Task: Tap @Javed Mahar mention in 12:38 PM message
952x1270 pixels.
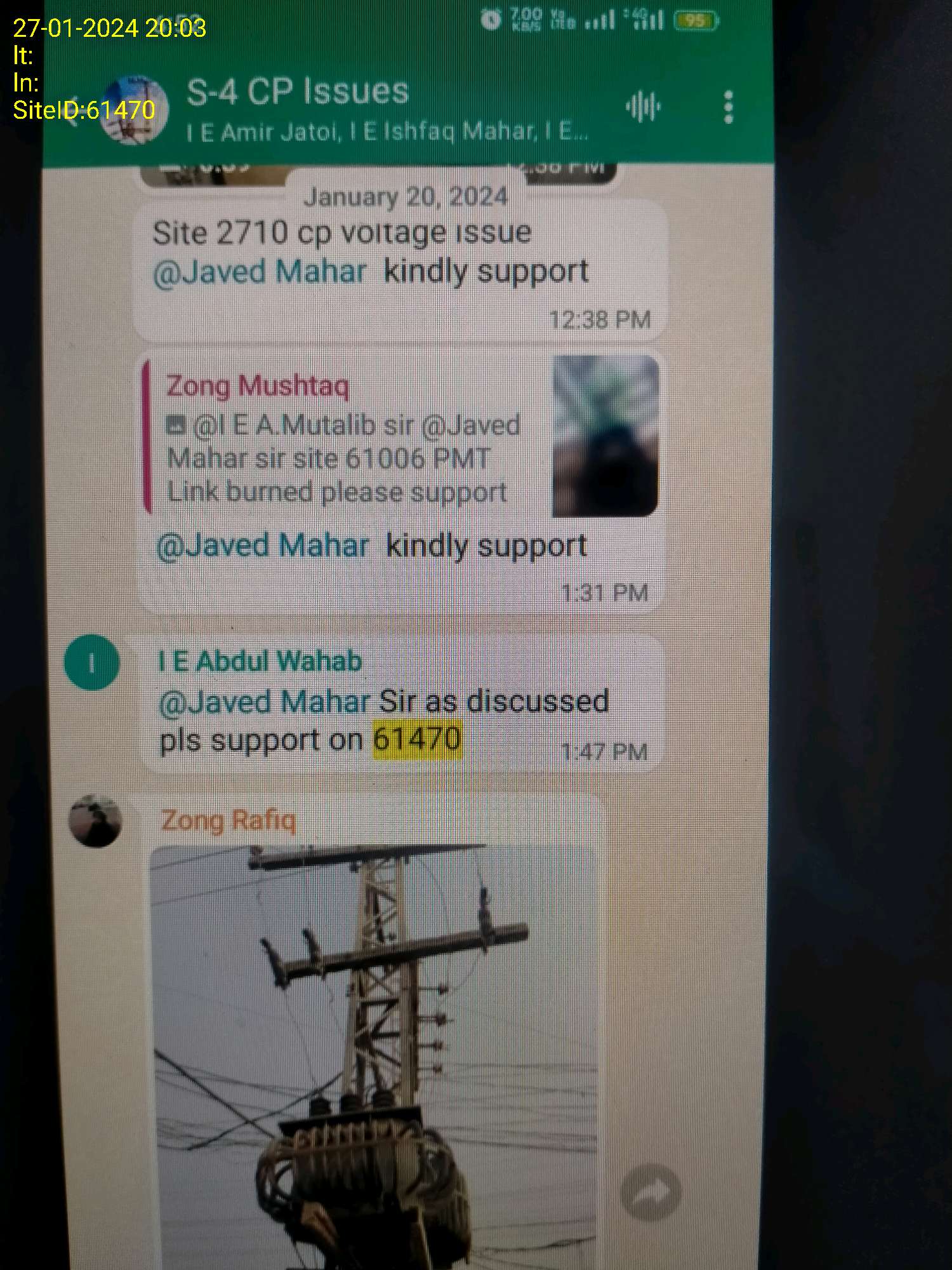Action: (x=260, y=273)
